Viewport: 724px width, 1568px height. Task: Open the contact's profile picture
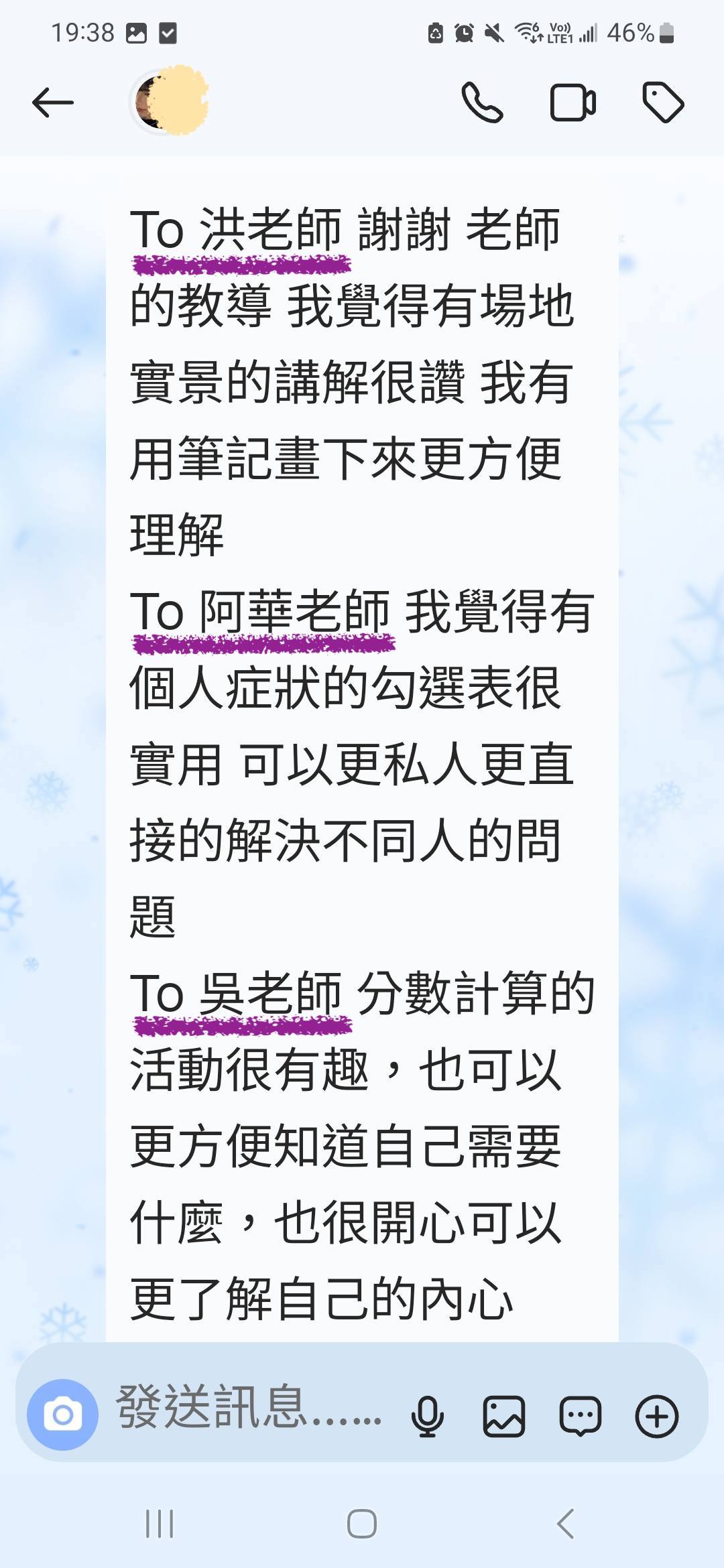click(168, 102)
